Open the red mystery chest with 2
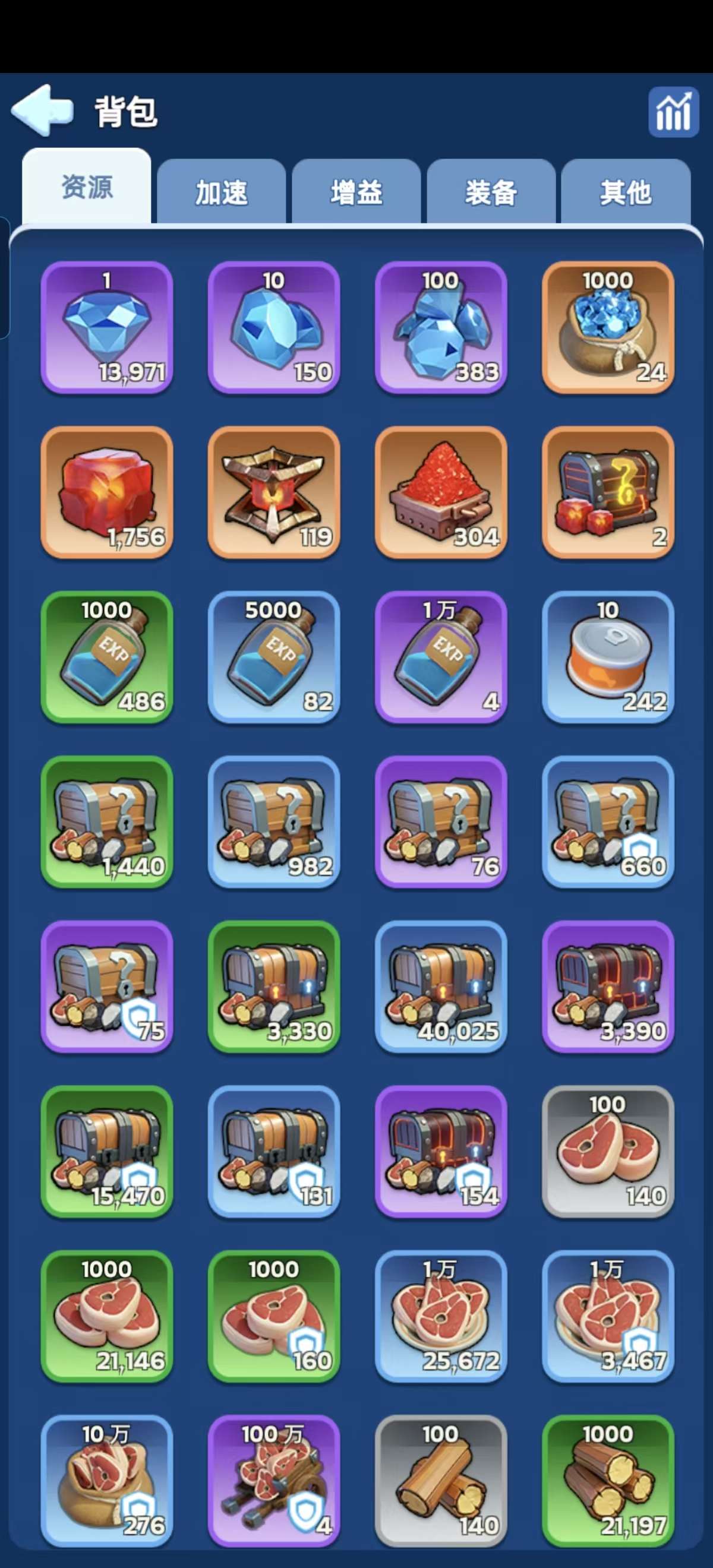Image resolution: width=713 pixels, height=1568 pixels. pyautogui.click(x=608, y=492)
